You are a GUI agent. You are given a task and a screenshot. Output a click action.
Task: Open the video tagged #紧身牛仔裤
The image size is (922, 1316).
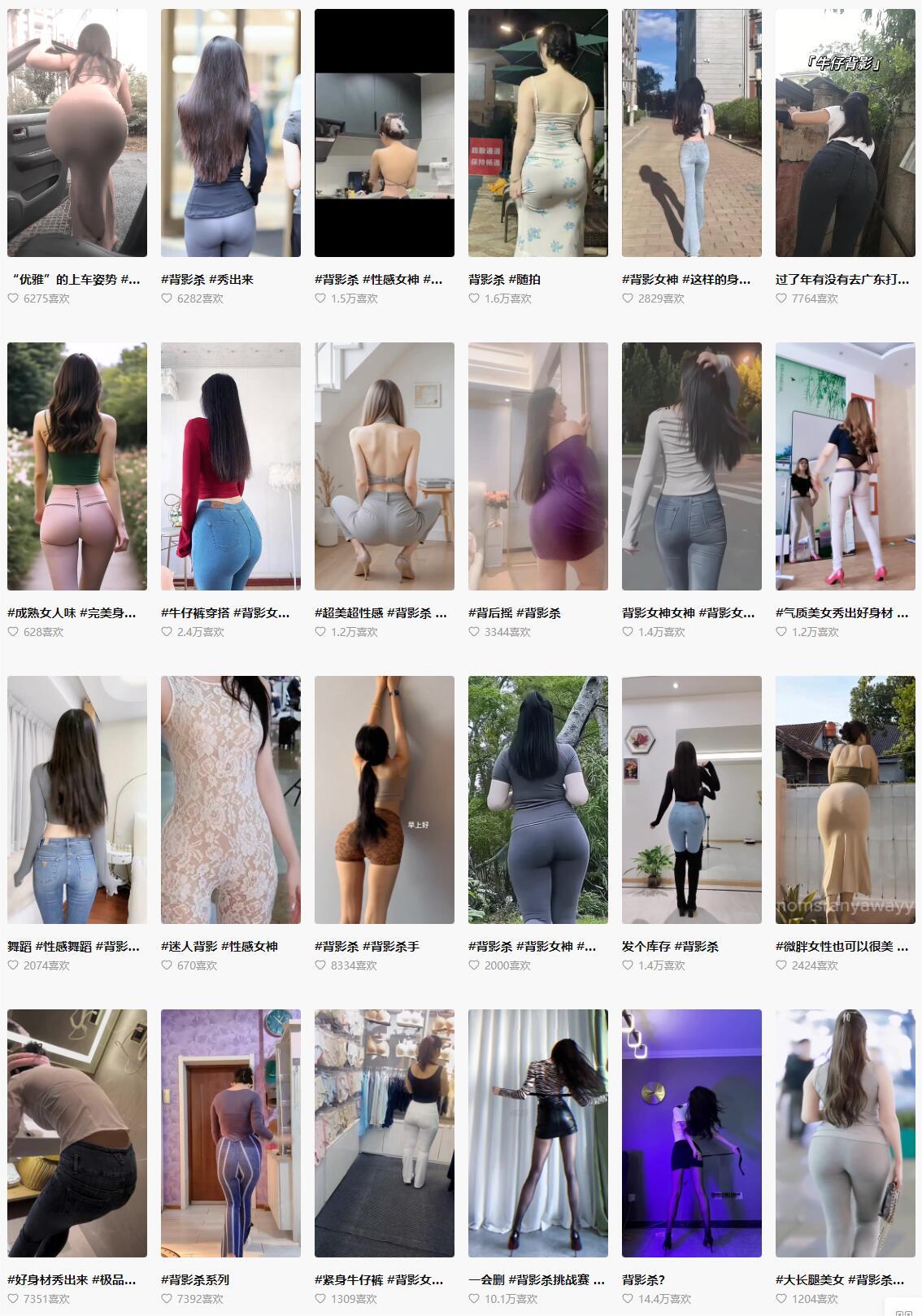click(x=385, y=1133)
